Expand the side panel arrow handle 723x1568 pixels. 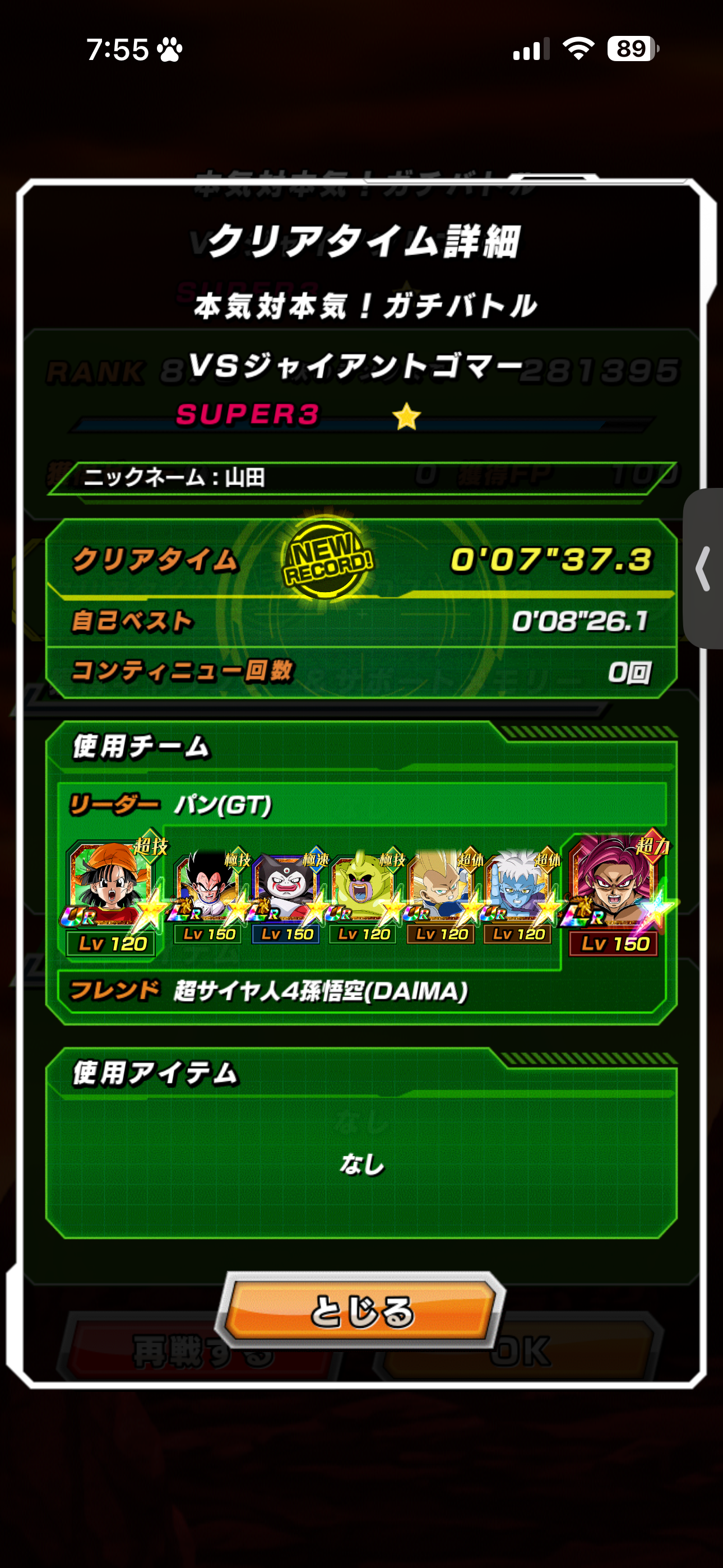pyautogui.click(x=704, y=569)
